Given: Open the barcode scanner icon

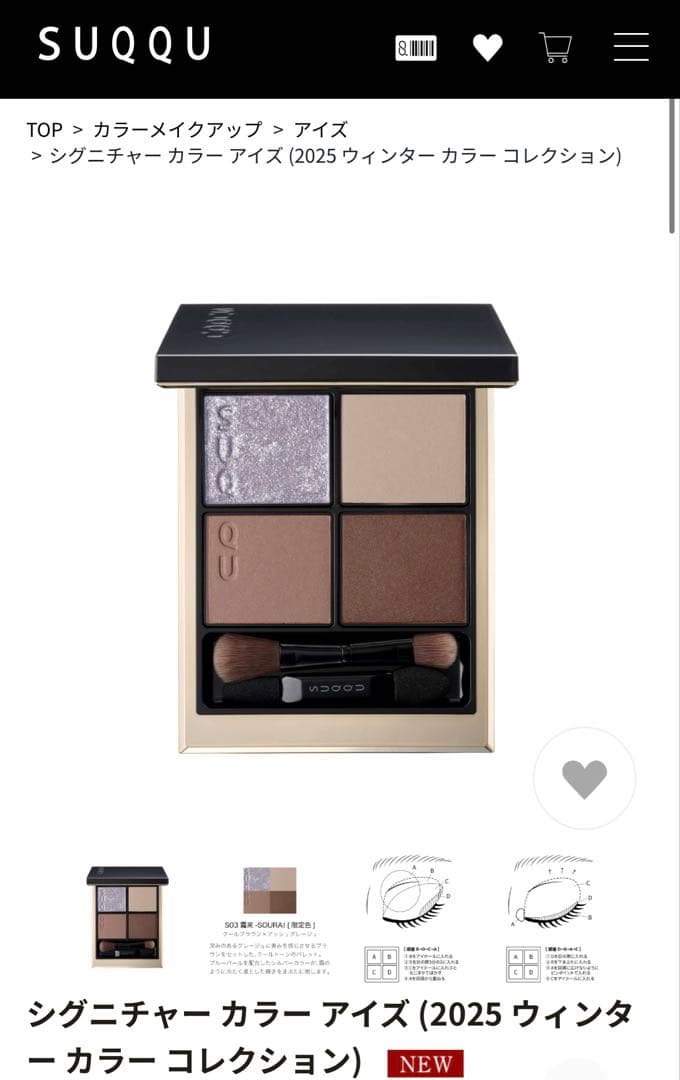Looking at the screenshot, I should pos(416,47).
